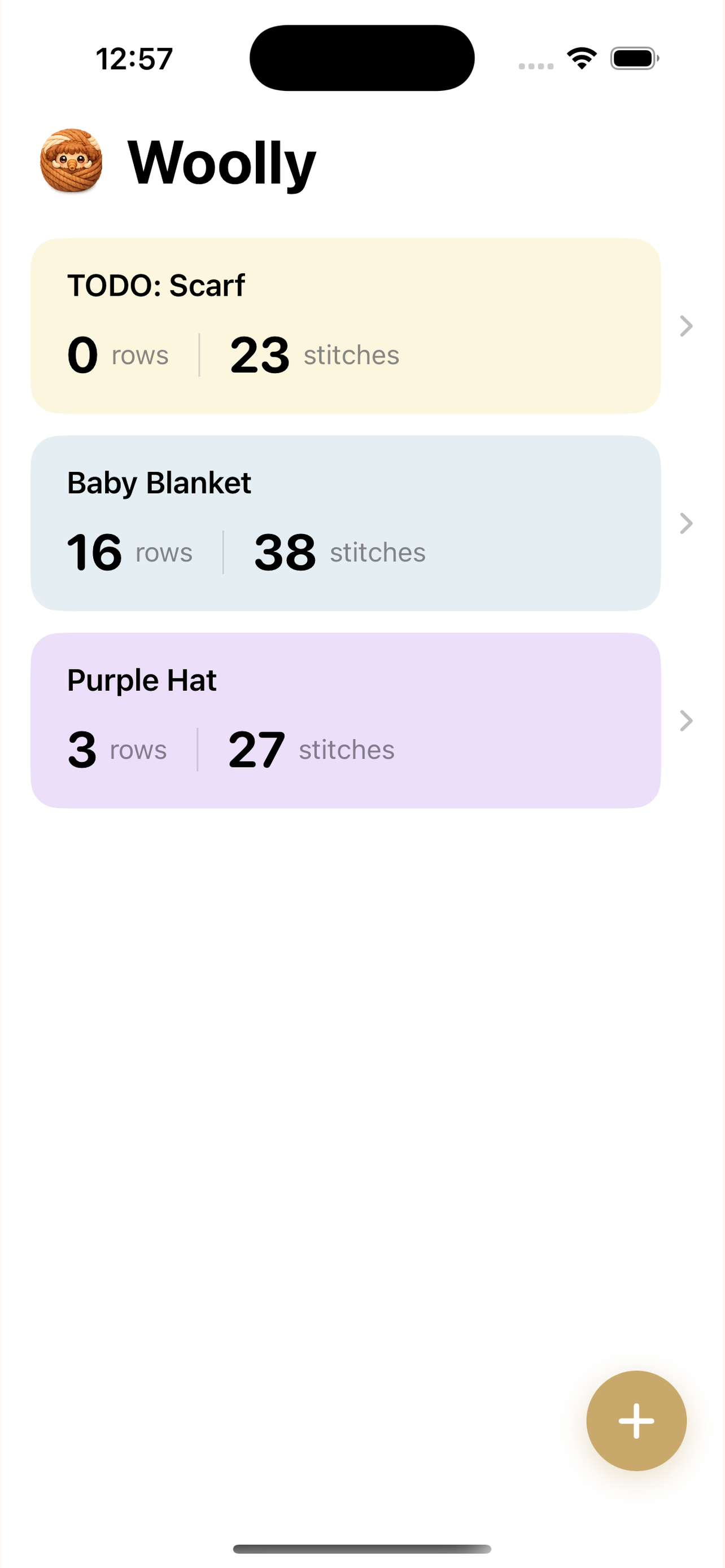Select the Baby Blanket project card
Screen dimensions: 725x1568
click(x=347, y=523)
